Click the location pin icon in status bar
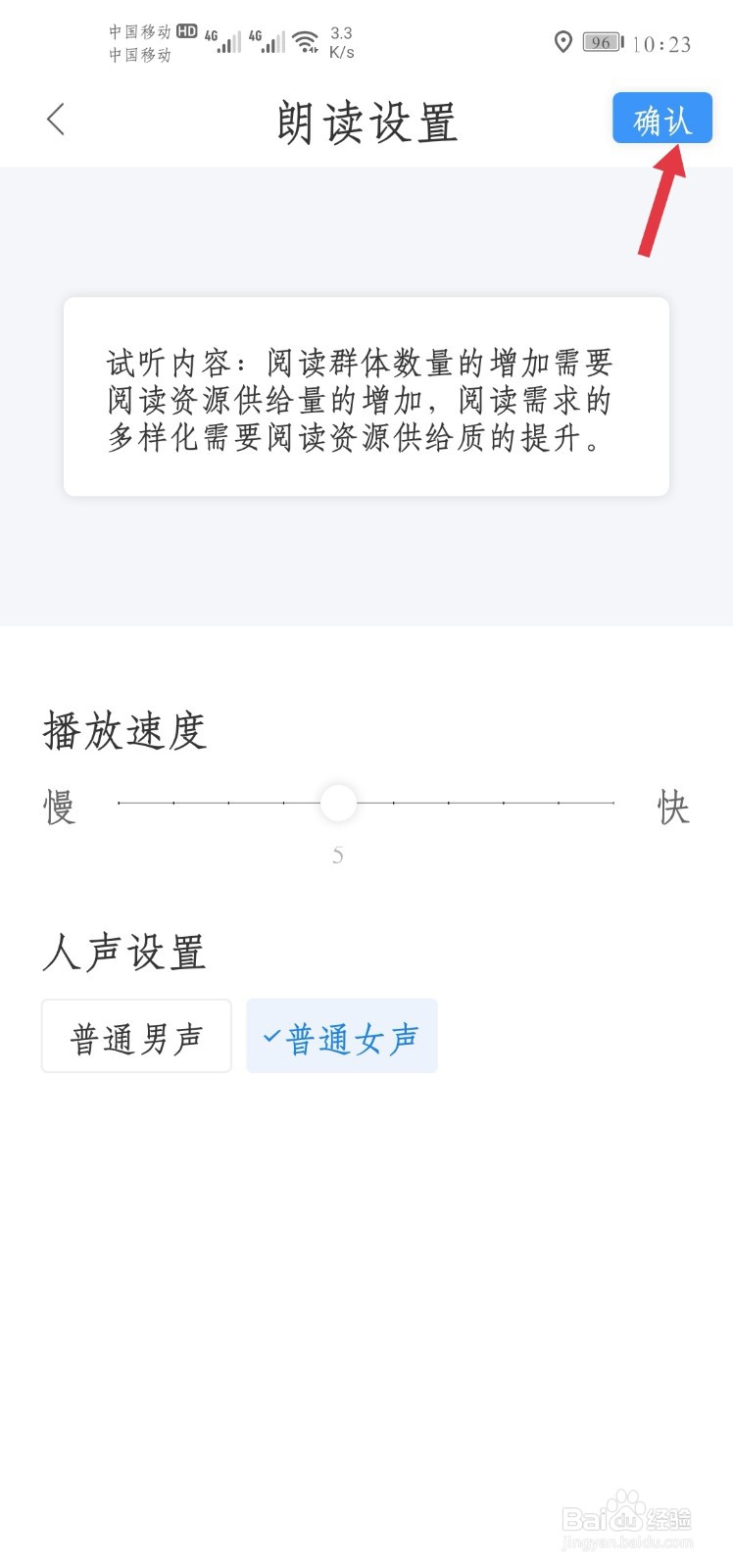Screen dimensions: 733x1568 pyautogui.click(x=563, y=43)
